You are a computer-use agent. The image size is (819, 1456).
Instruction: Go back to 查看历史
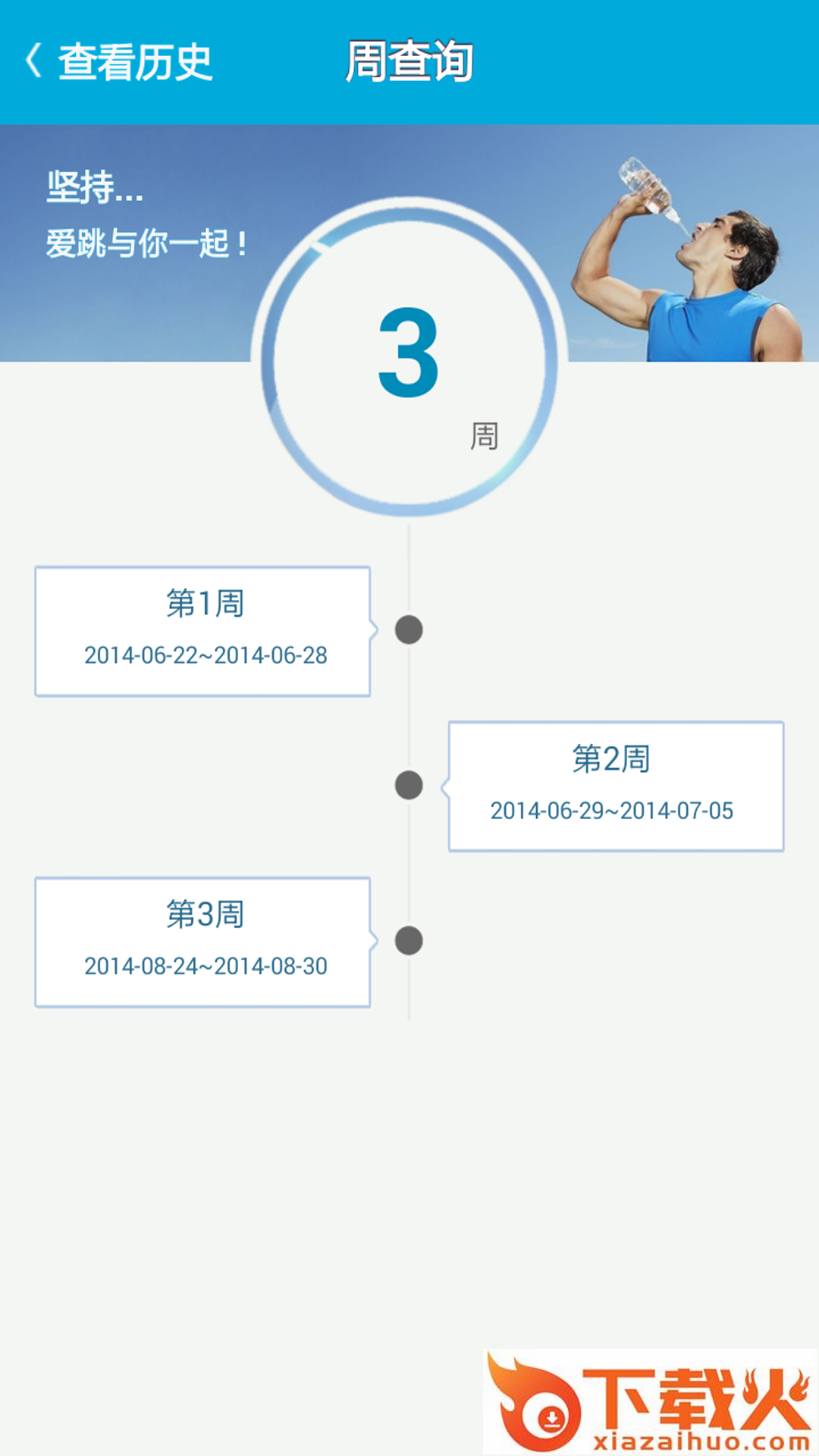[x=118, y=62]
